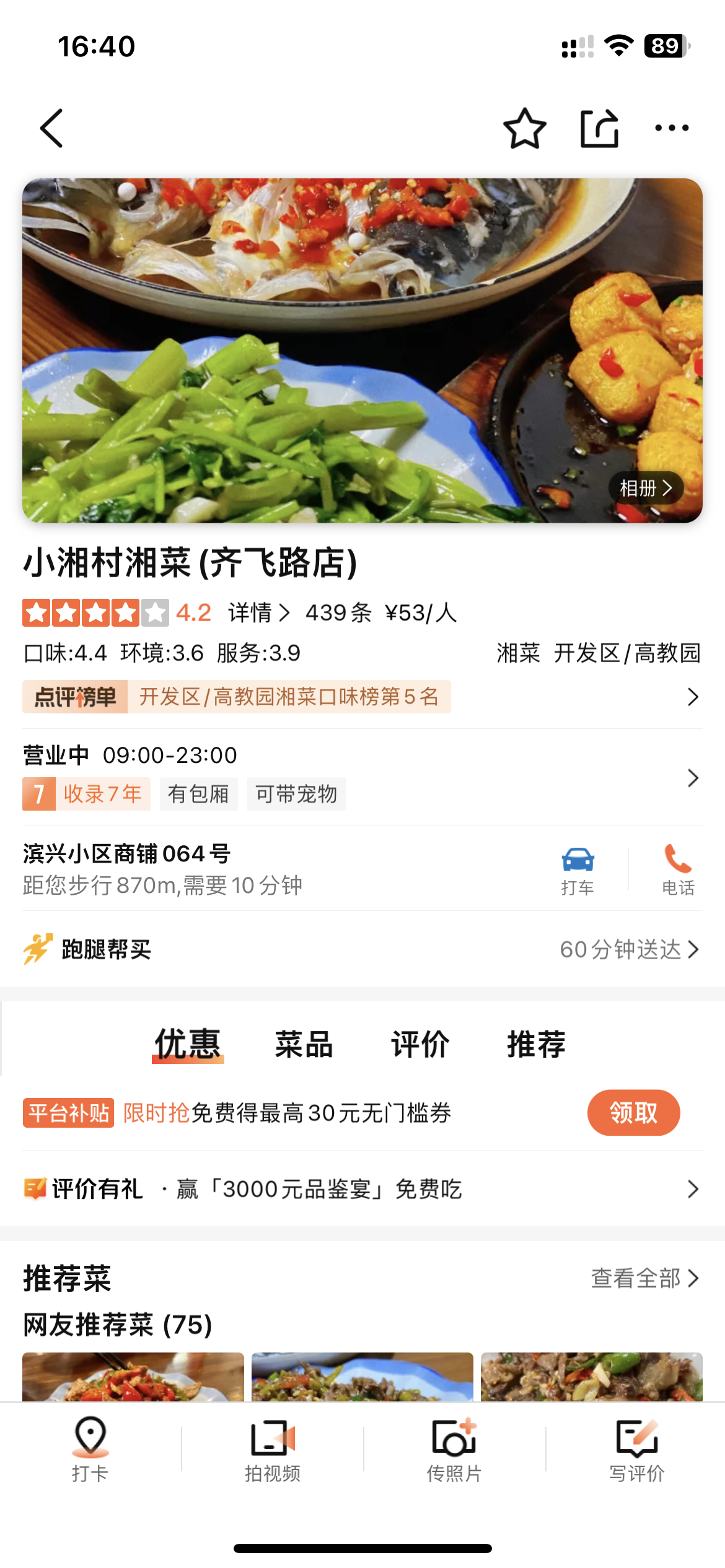Call a ride with 打车

coord(578,870)
